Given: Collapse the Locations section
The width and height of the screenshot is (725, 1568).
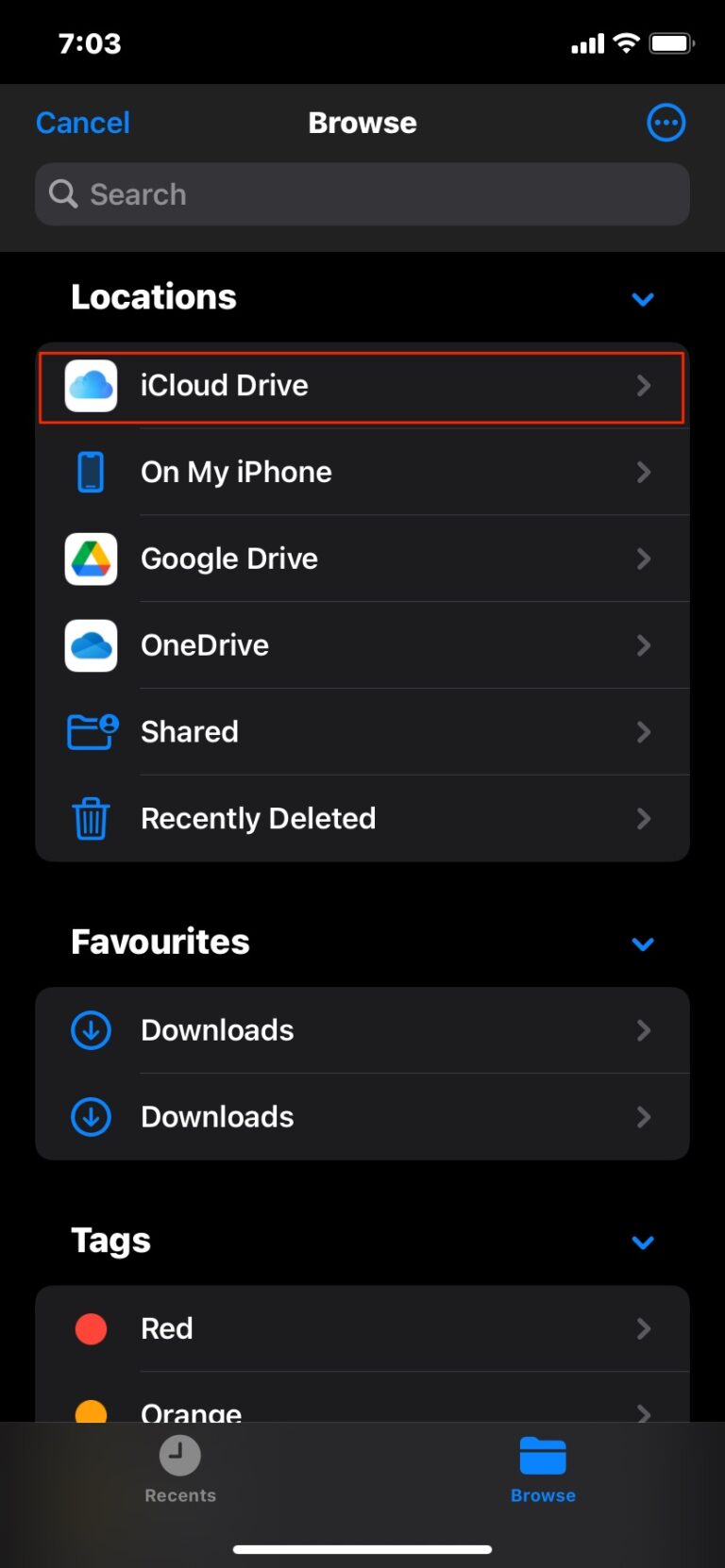Looking at the screenshot, I should click(643, 299).
